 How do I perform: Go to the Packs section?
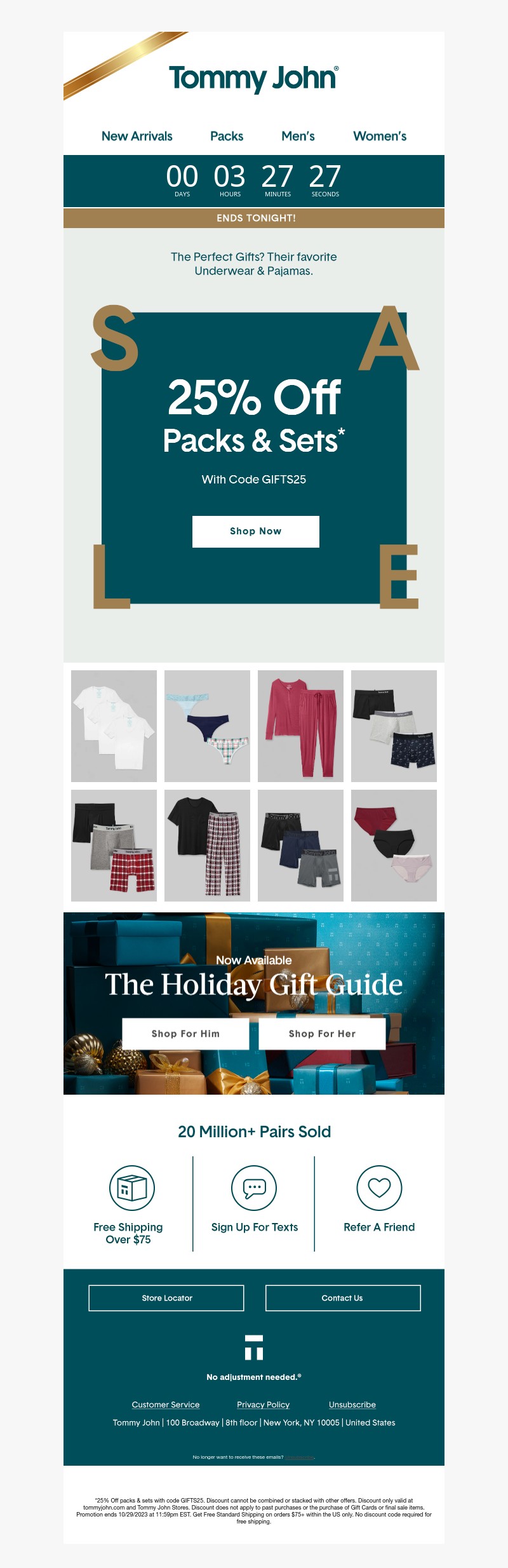(227, 136)
